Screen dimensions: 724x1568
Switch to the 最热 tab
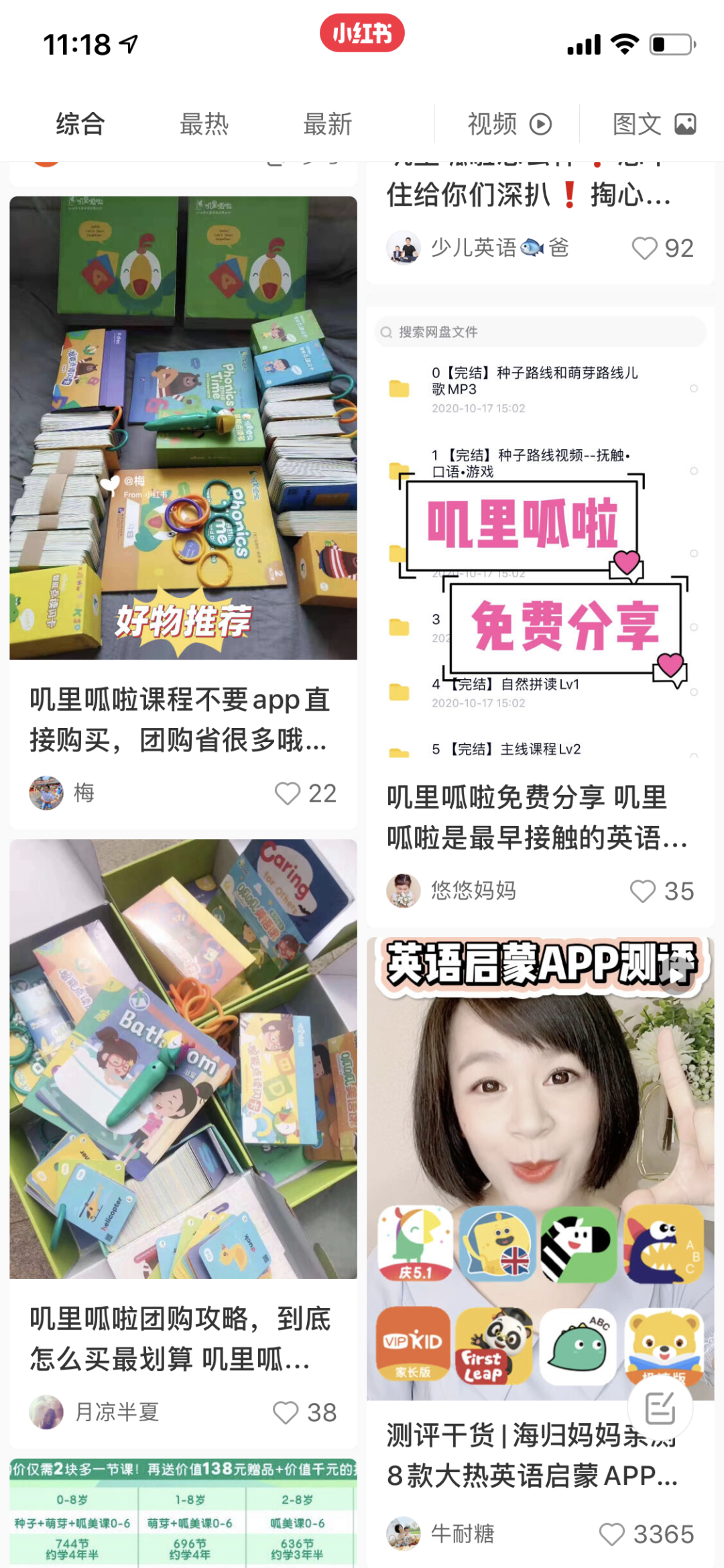point(204,124)
